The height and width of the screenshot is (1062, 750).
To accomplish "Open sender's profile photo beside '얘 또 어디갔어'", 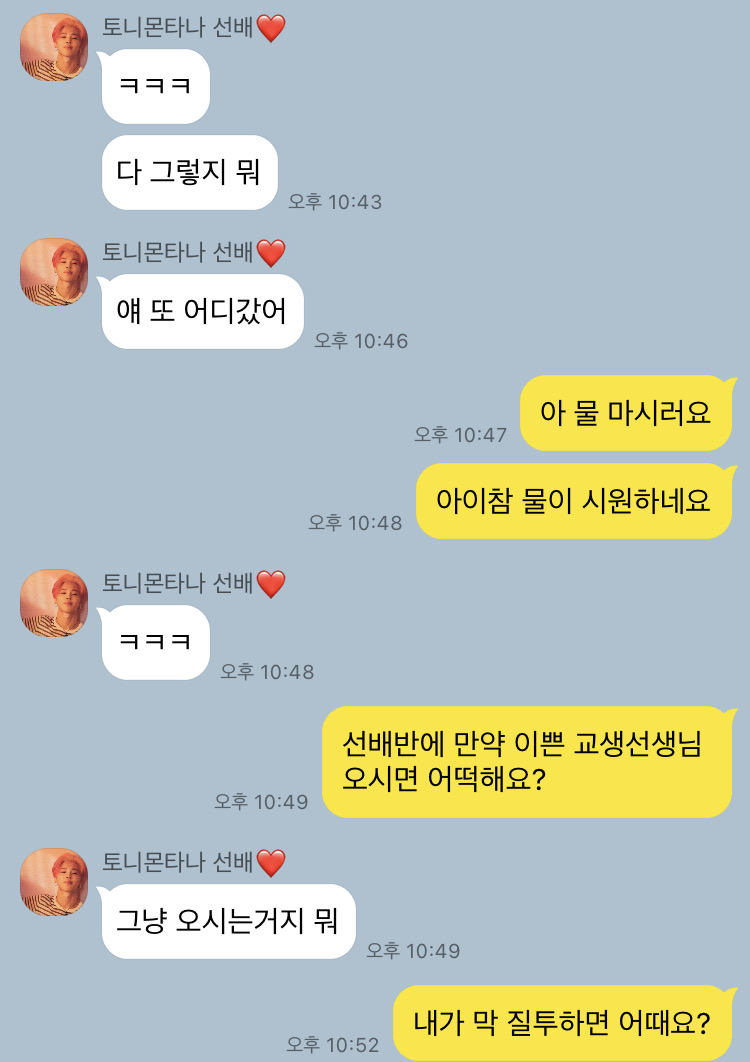I will pyautogui.click(x=54, y=272).
